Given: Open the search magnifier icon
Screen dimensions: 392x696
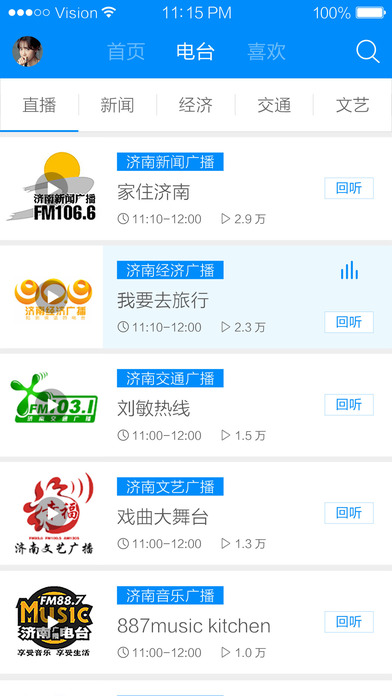Looking at the screenshot, I should (x=368, y=52).
